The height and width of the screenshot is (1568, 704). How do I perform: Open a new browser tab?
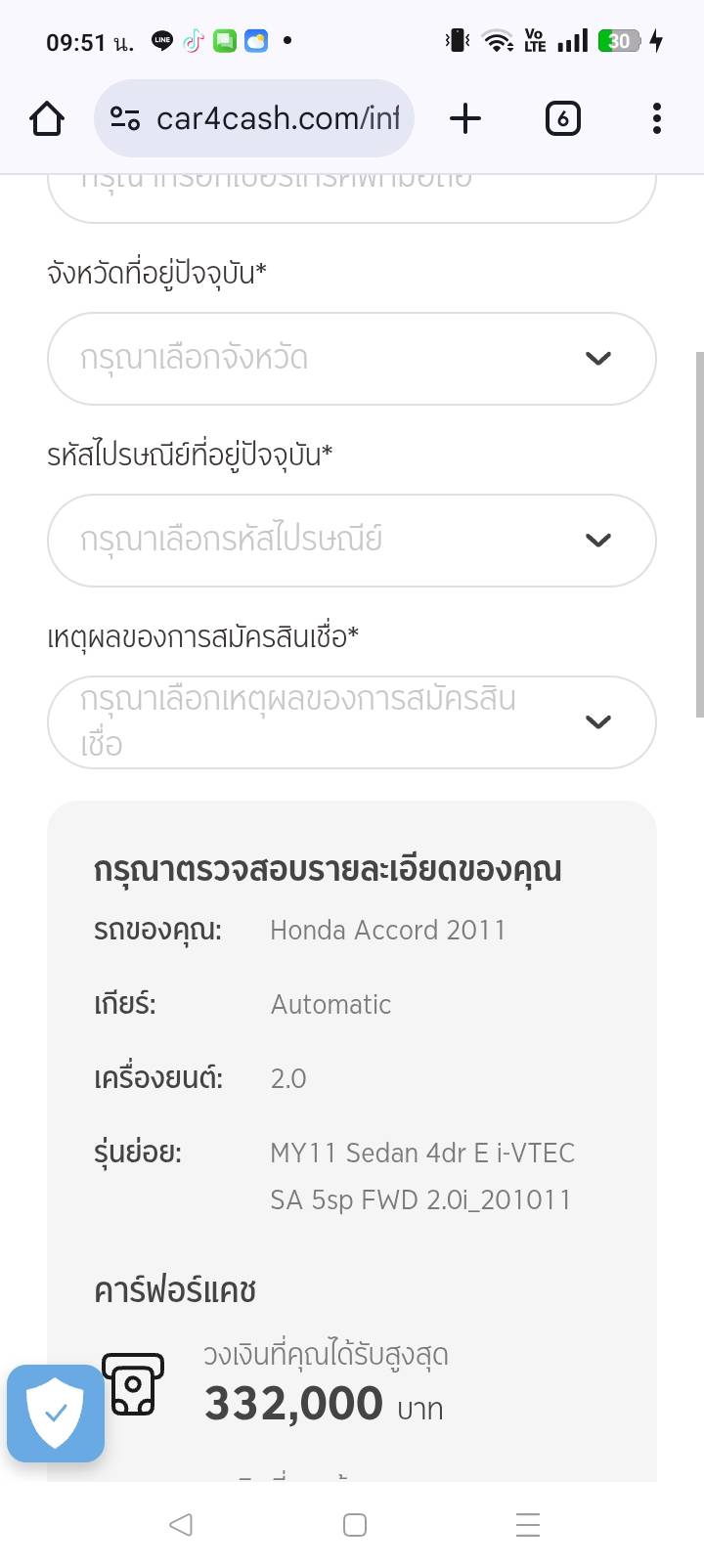tap(465, 119)
